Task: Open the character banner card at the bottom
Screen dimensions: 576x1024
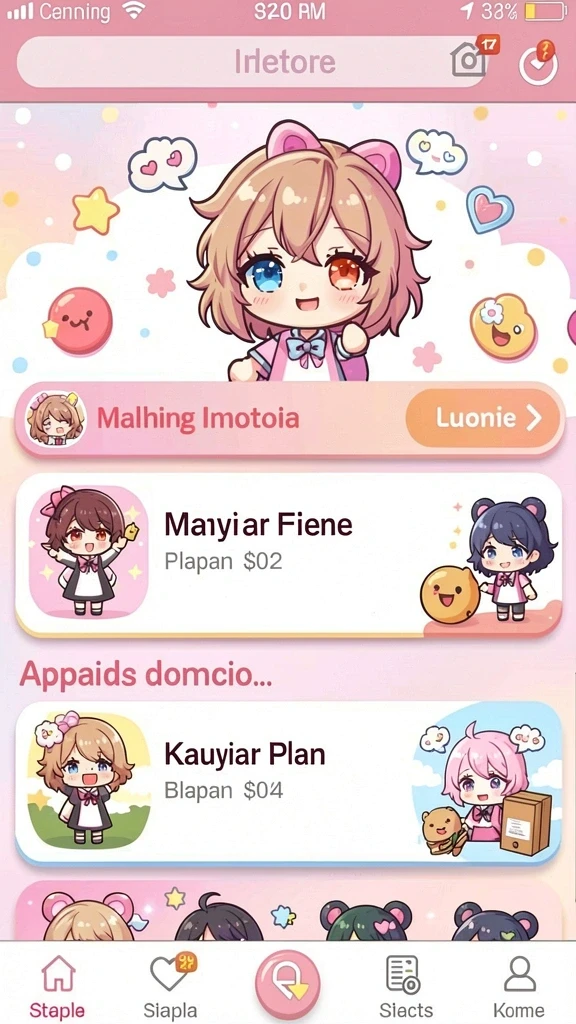Action: click(288, 911)
